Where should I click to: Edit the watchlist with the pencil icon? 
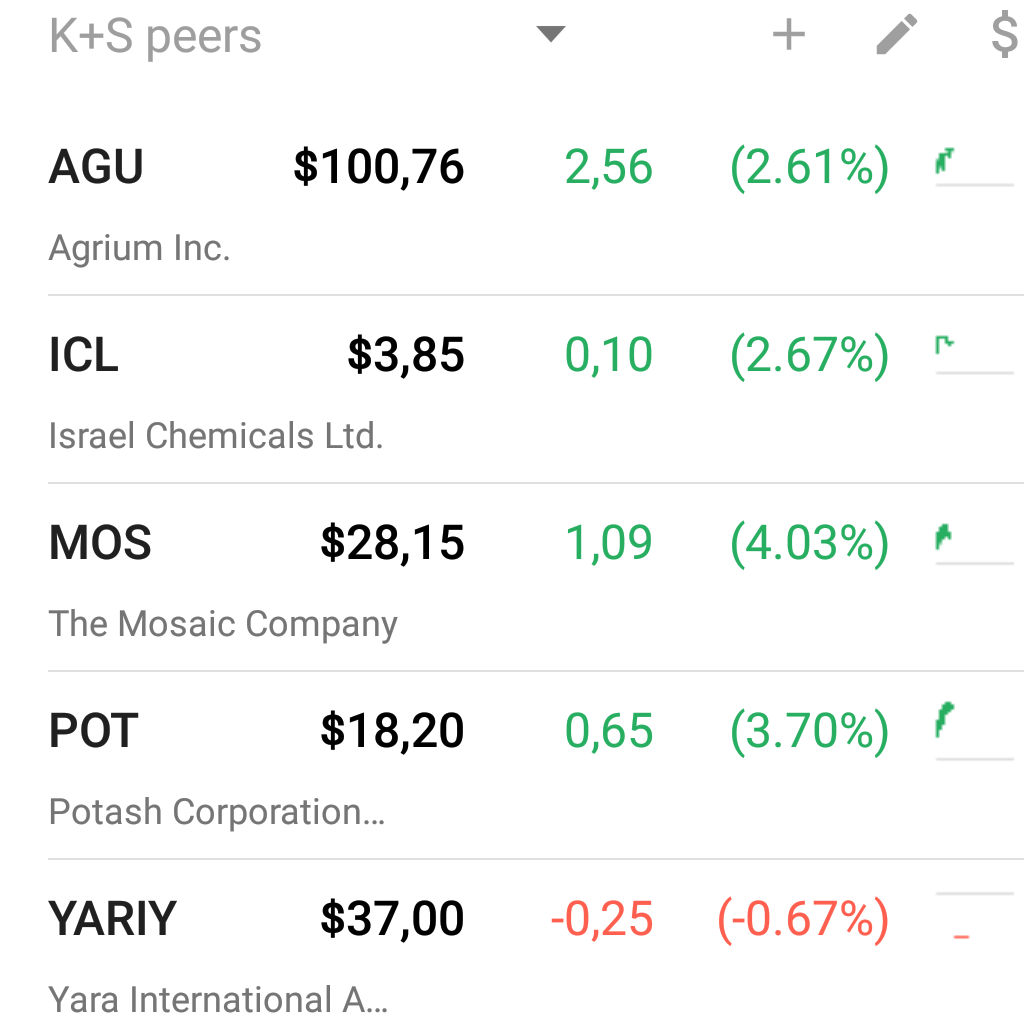[x=896, y=35]
